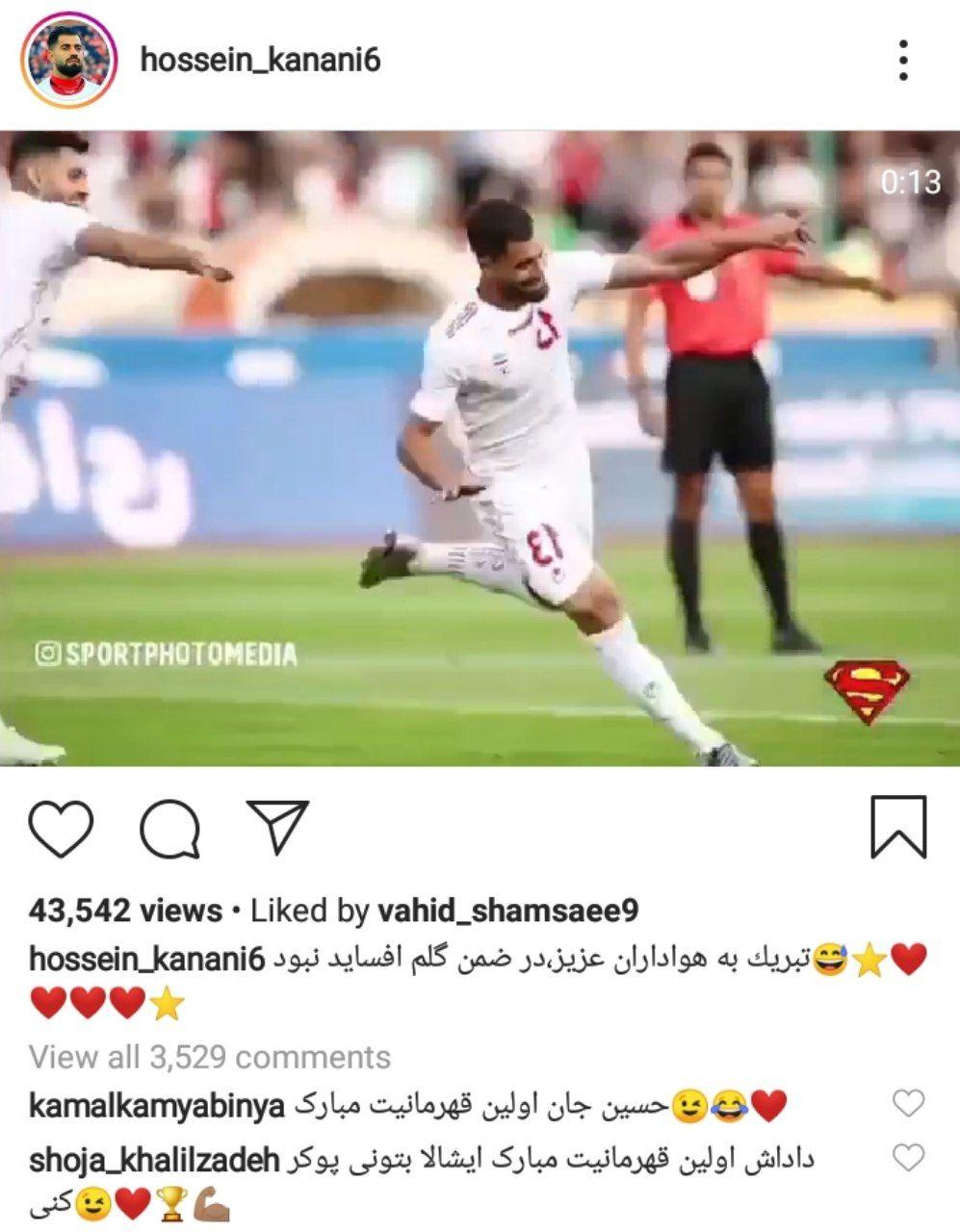This screenshot has width=960, height=1232.
Task: Share the post via paper plane icon
Action: click(276, 826)
